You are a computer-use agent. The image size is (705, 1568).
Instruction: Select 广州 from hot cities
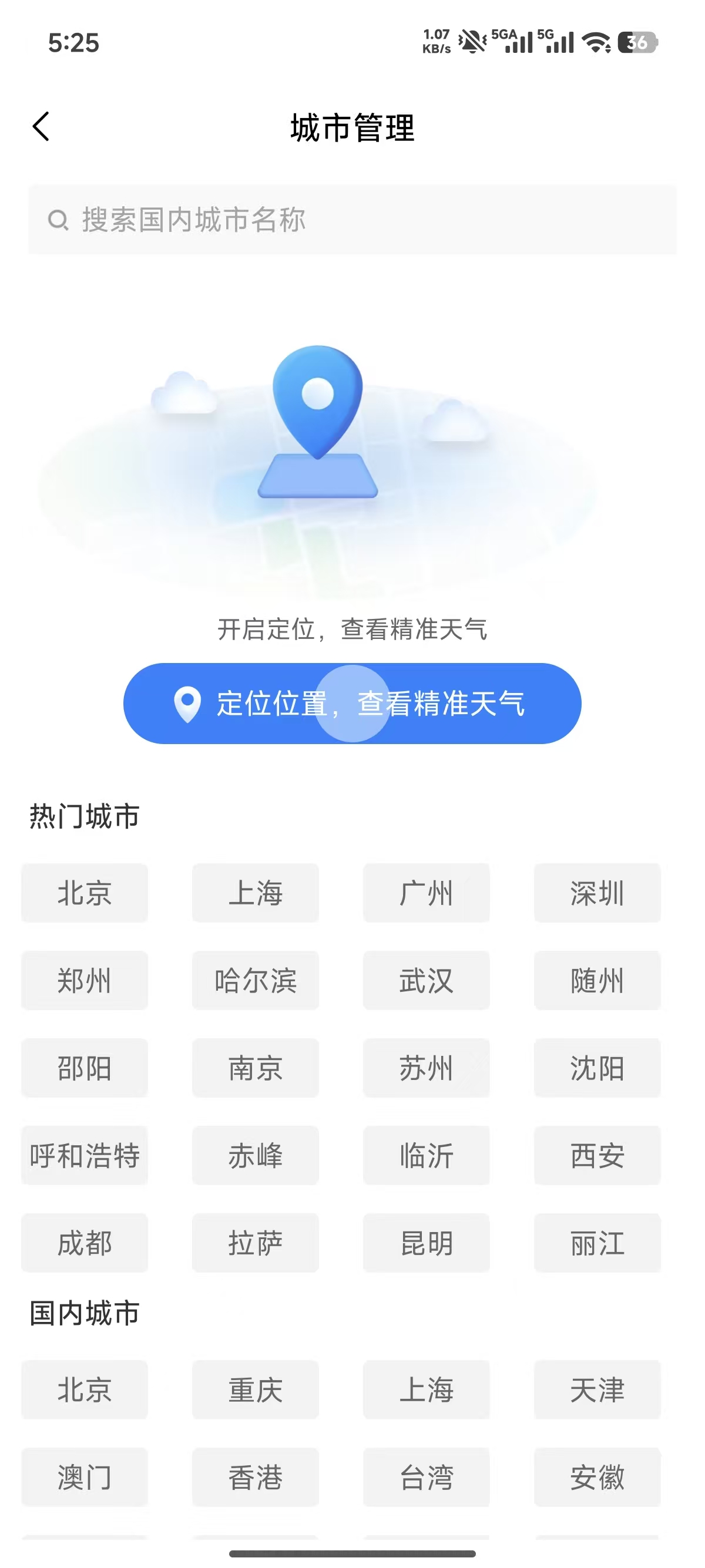426,893
